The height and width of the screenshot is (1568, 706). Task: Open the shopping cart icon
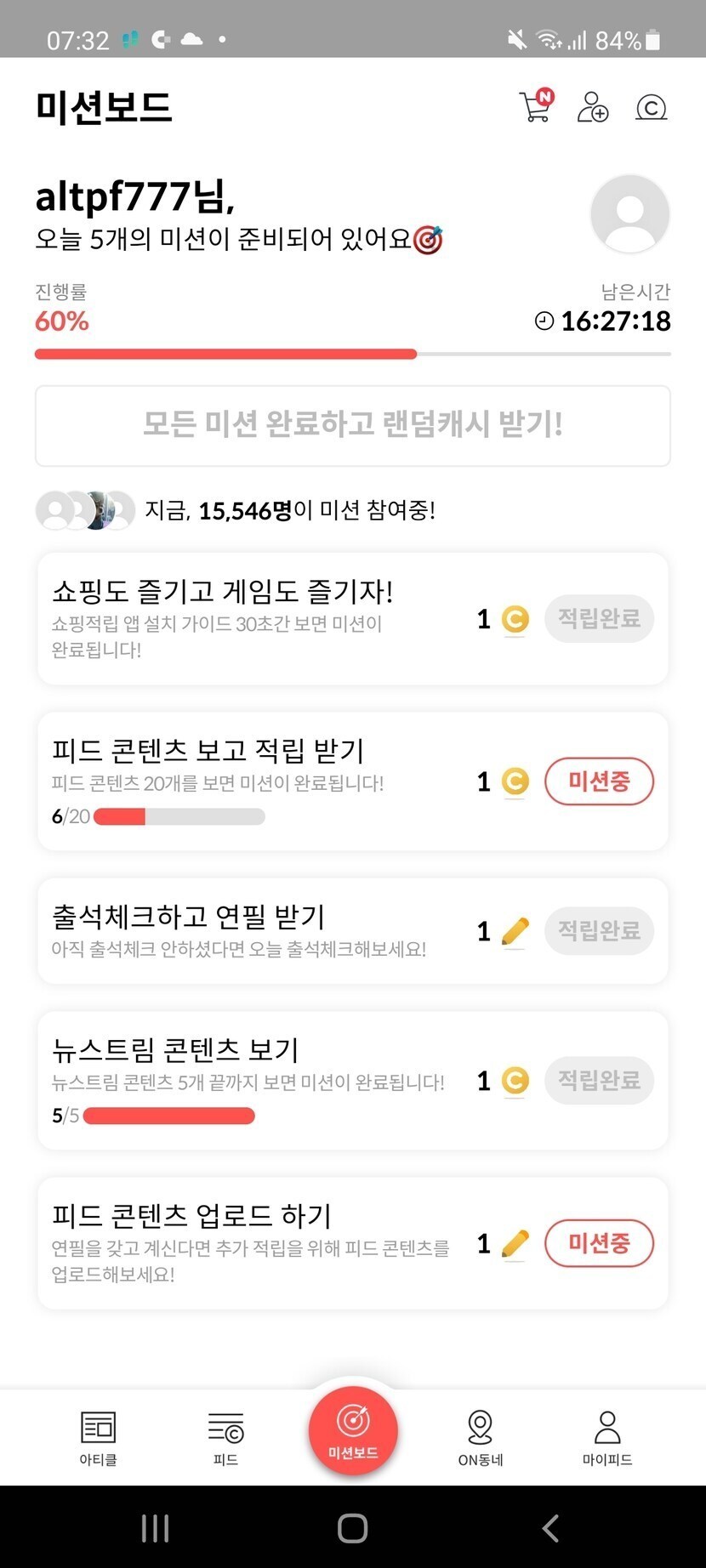(535, 107)
